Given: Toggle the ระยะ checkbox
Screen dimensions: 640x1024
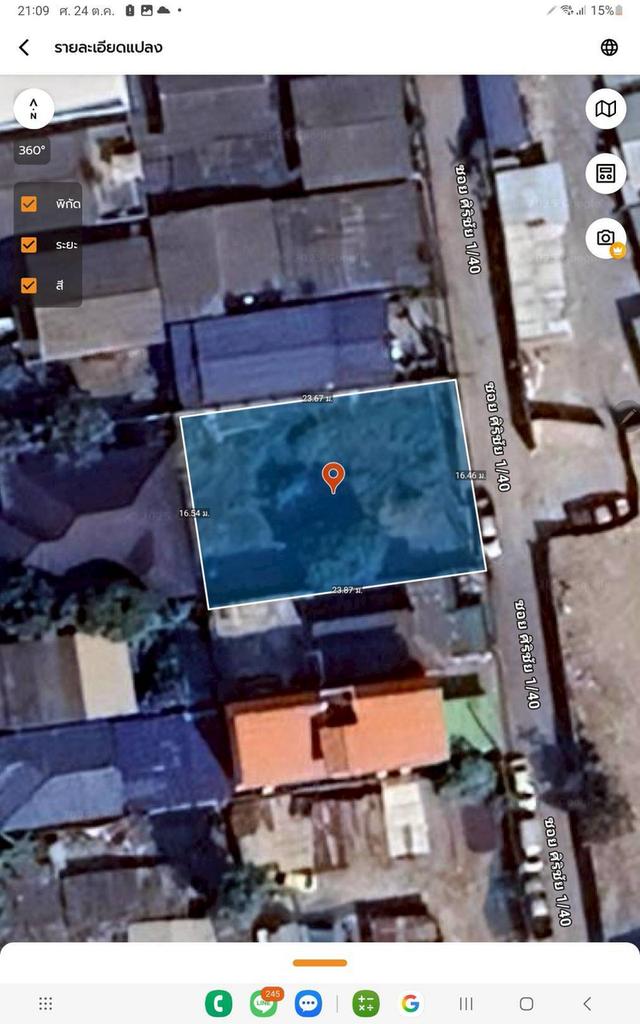Looking at the screenshot, I should point(29,245).
